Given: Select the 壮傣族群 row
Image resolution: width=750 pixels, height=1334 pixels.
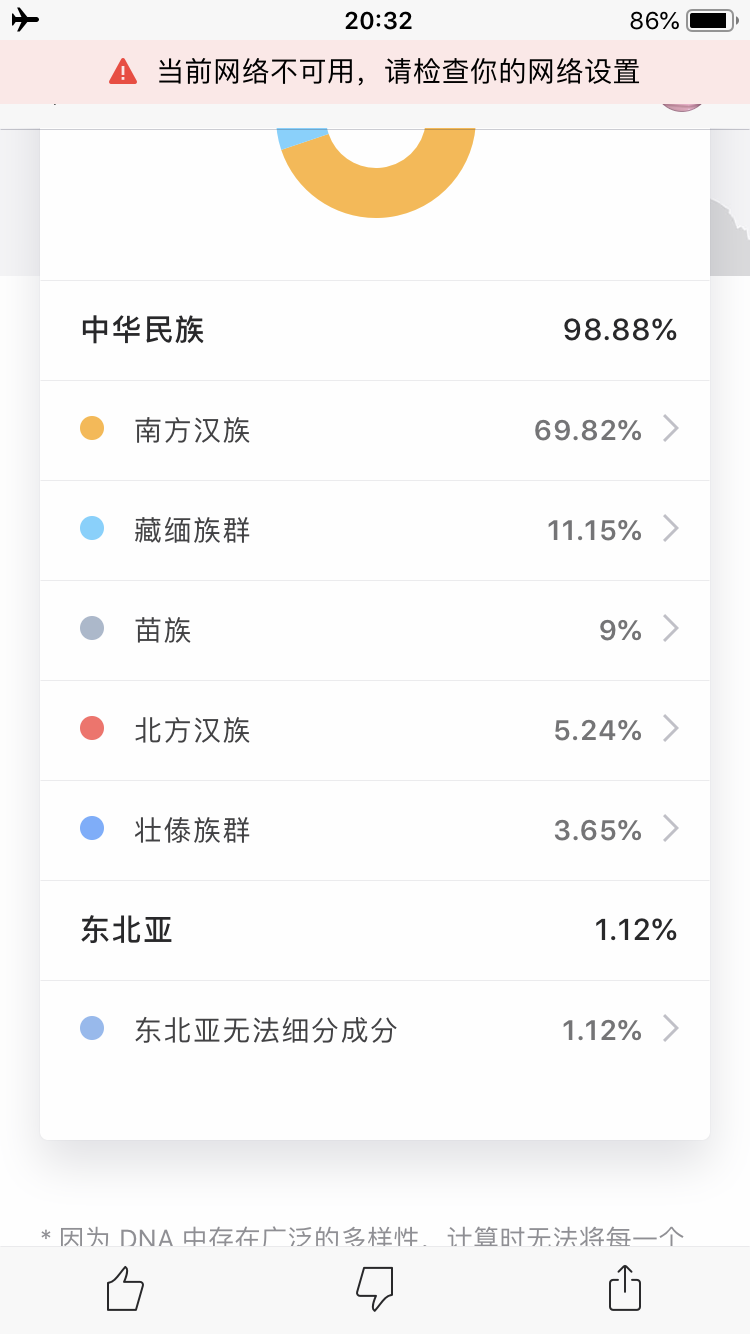Looking at the screenshot, I should [x=375, y=830].
